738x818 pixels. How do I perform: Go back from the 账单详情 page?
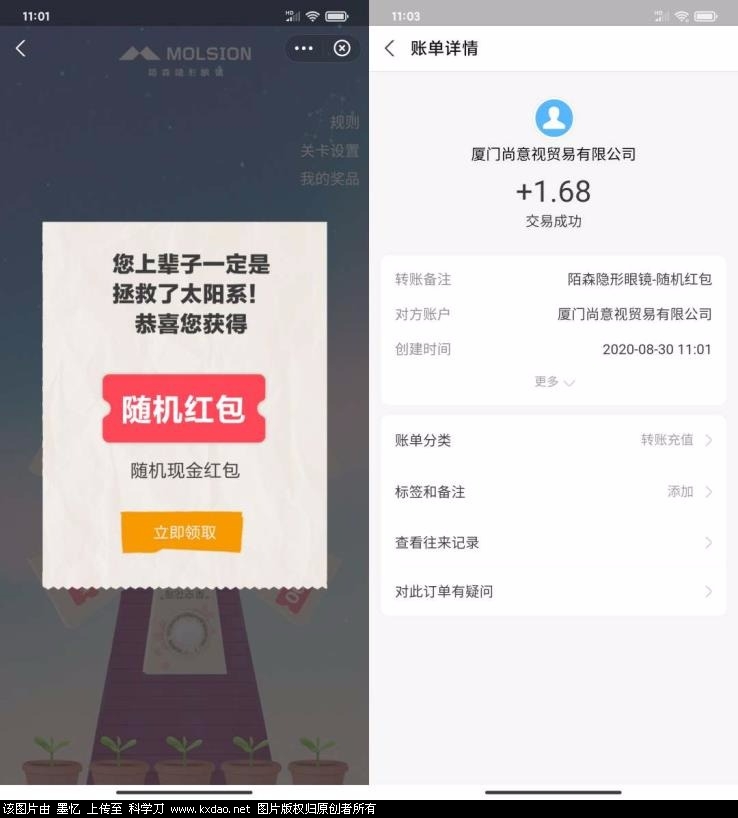click(x=390, y=48)
